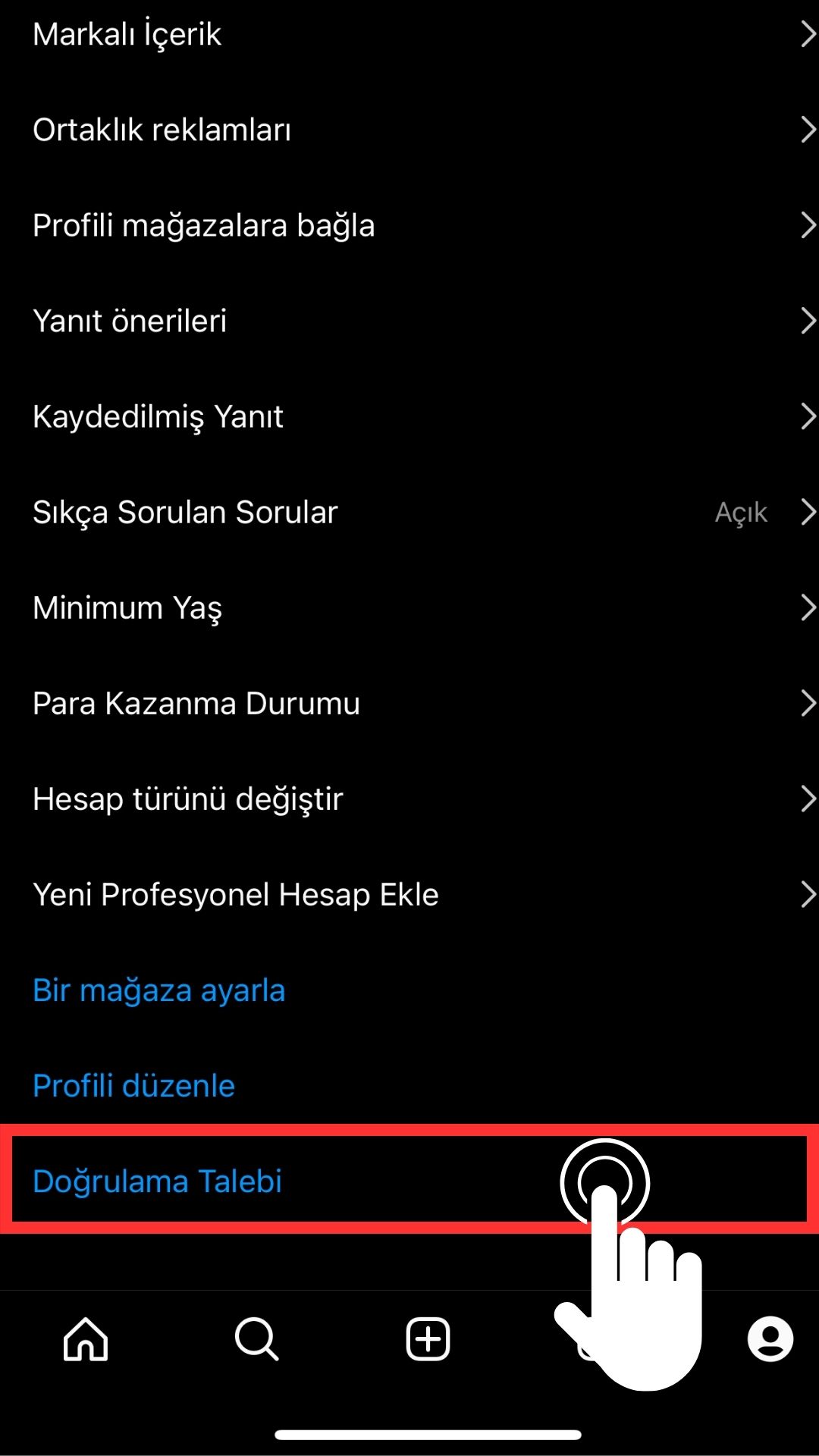Tap Hesap türünü değiştir
This screenshot has height=1456, width=819.
coord(409,799)
